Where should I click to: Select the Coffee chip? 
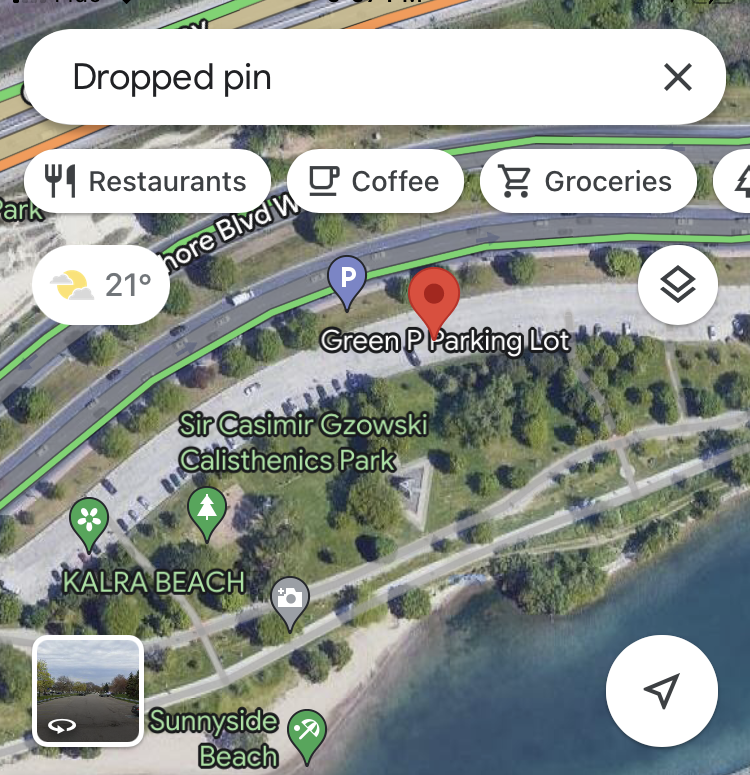click(x=375, y=181)
